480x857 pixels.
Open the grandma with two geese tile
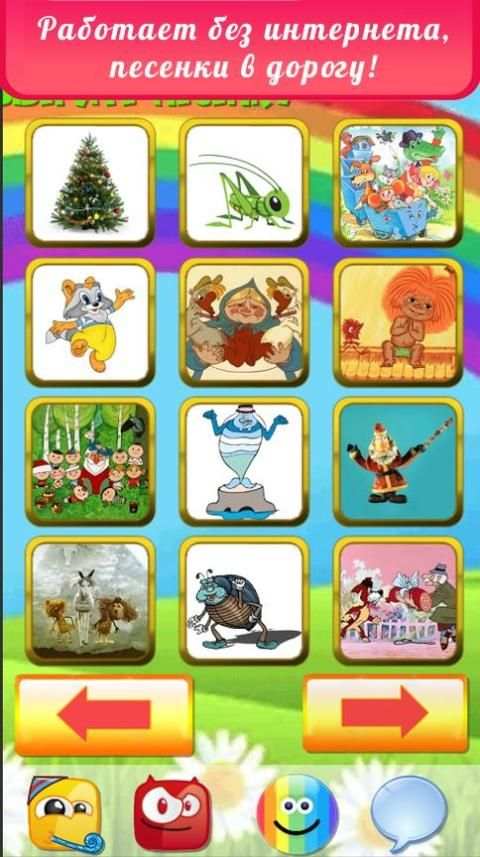pyautogui.click(x=244, y=322)
